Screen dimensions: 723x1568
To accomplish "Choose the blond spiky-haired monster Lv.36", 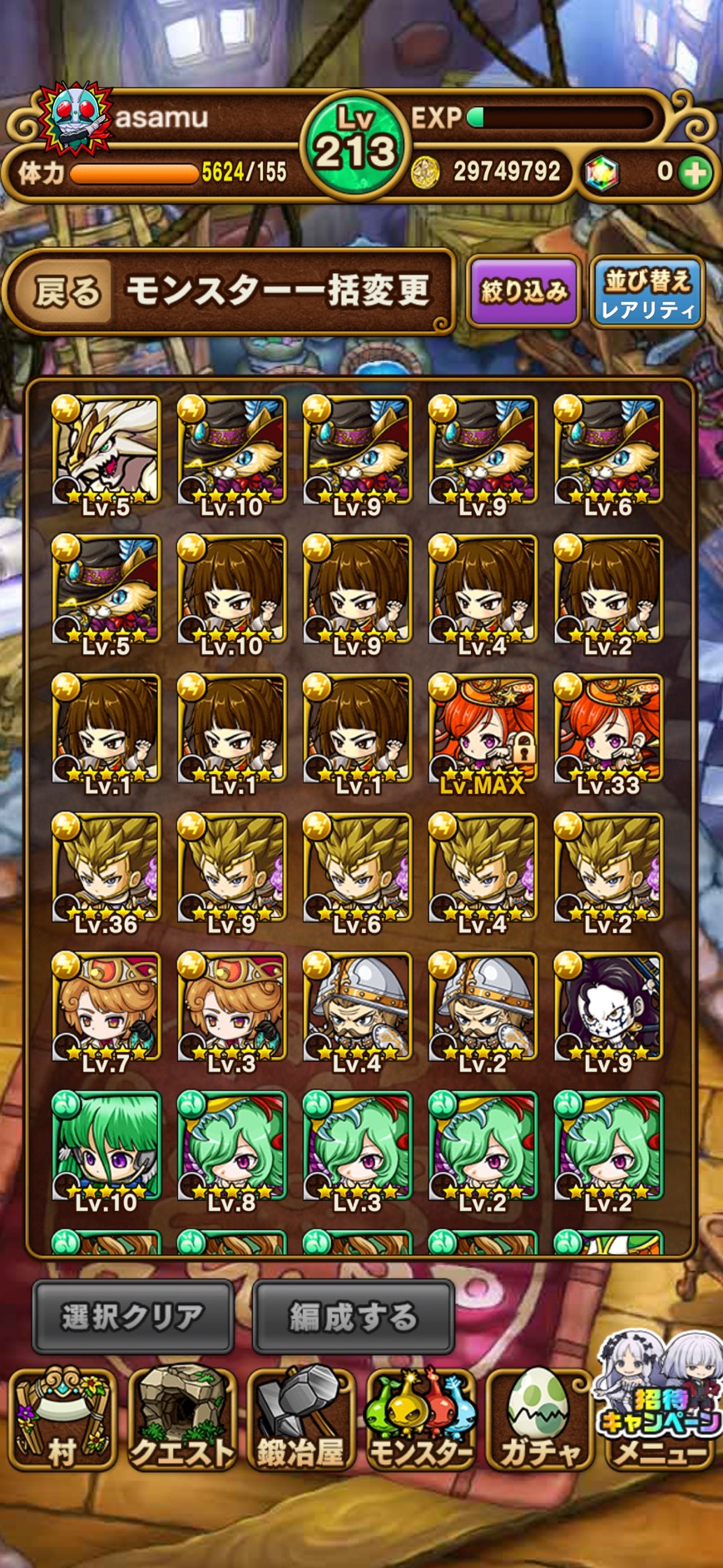I will pyautogui.click(x=106, y=867).
